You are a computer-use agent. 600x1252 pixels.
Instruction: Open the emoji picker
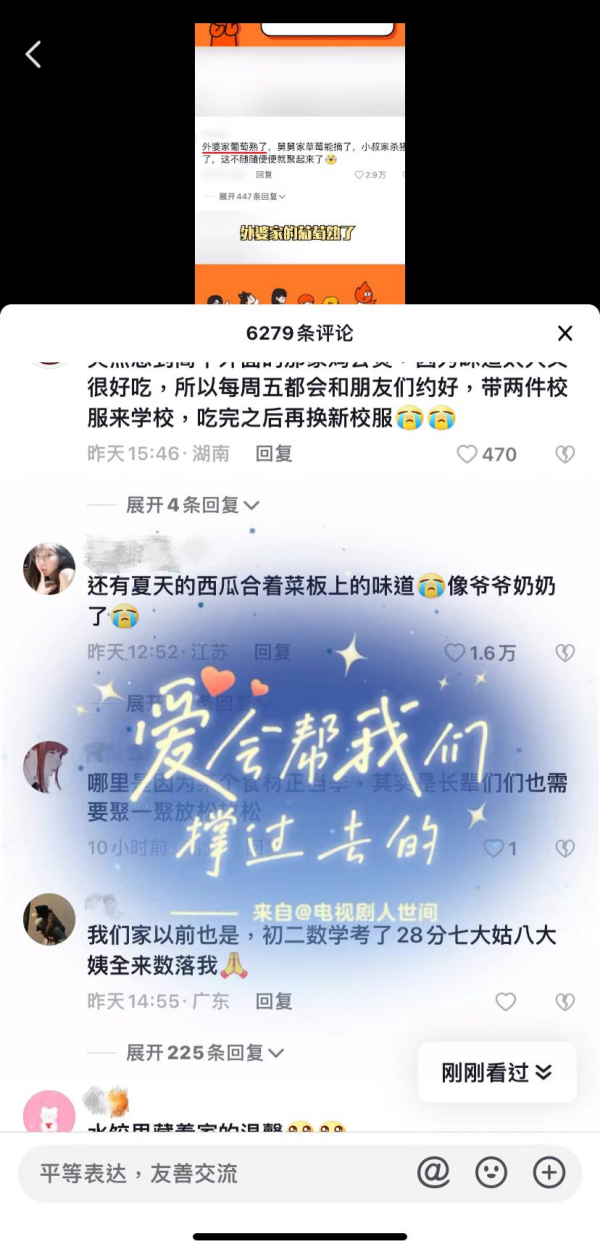click(x=491, y=1172)
